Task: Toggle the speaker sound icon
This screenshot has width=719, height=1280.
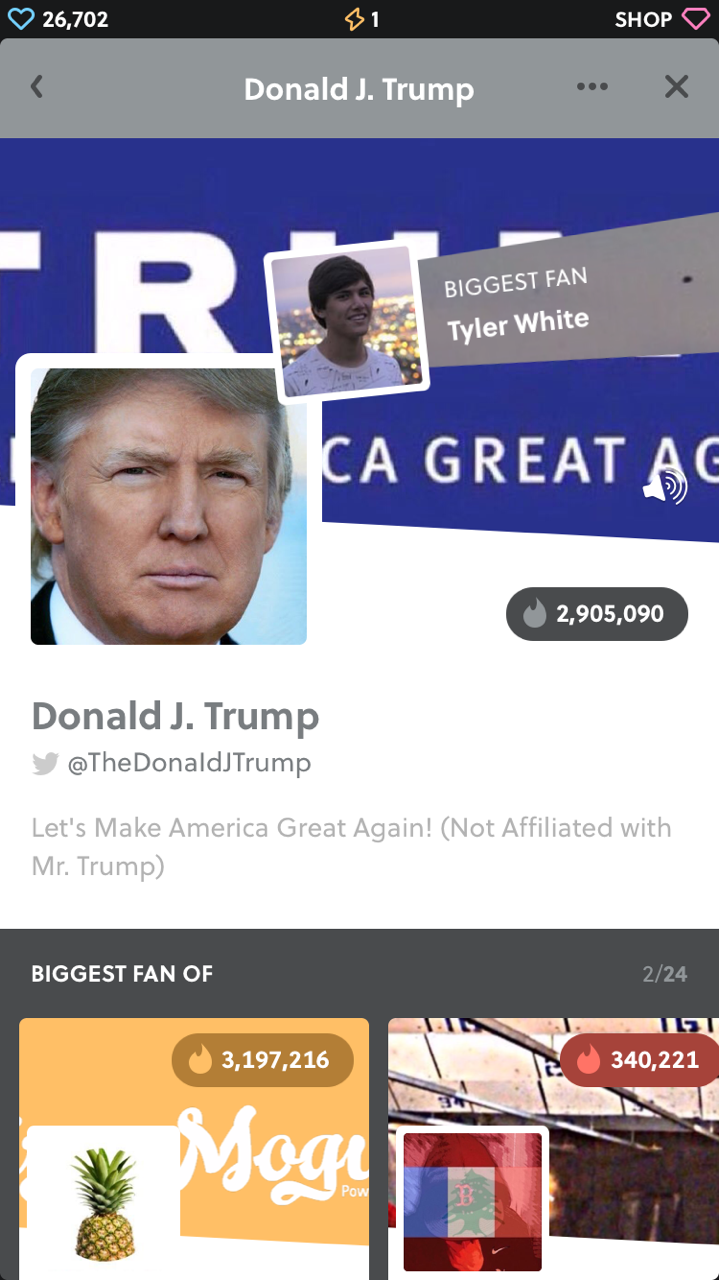Action: 664,487
